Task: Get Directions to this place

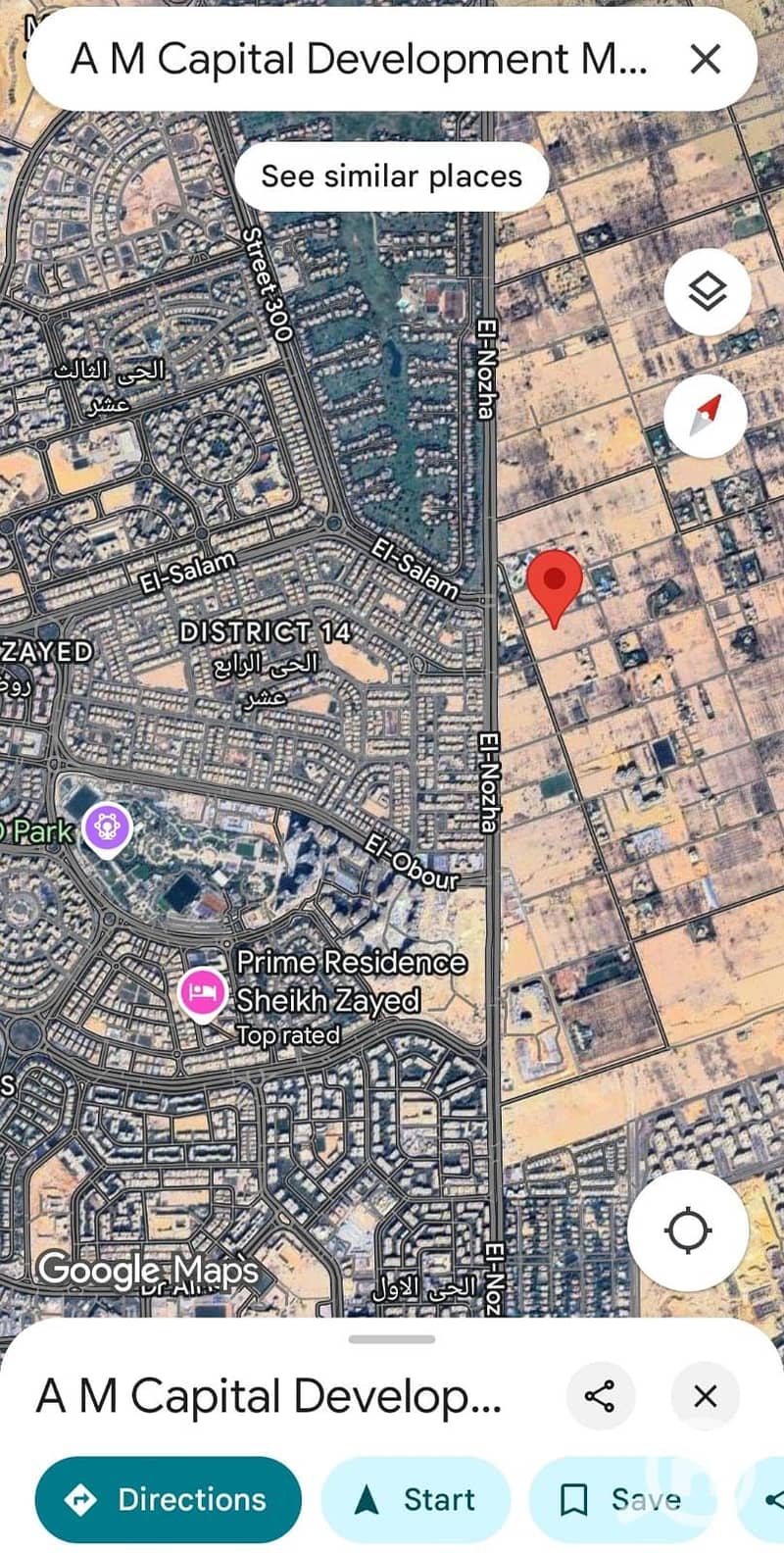Action: coord(168,1499)
